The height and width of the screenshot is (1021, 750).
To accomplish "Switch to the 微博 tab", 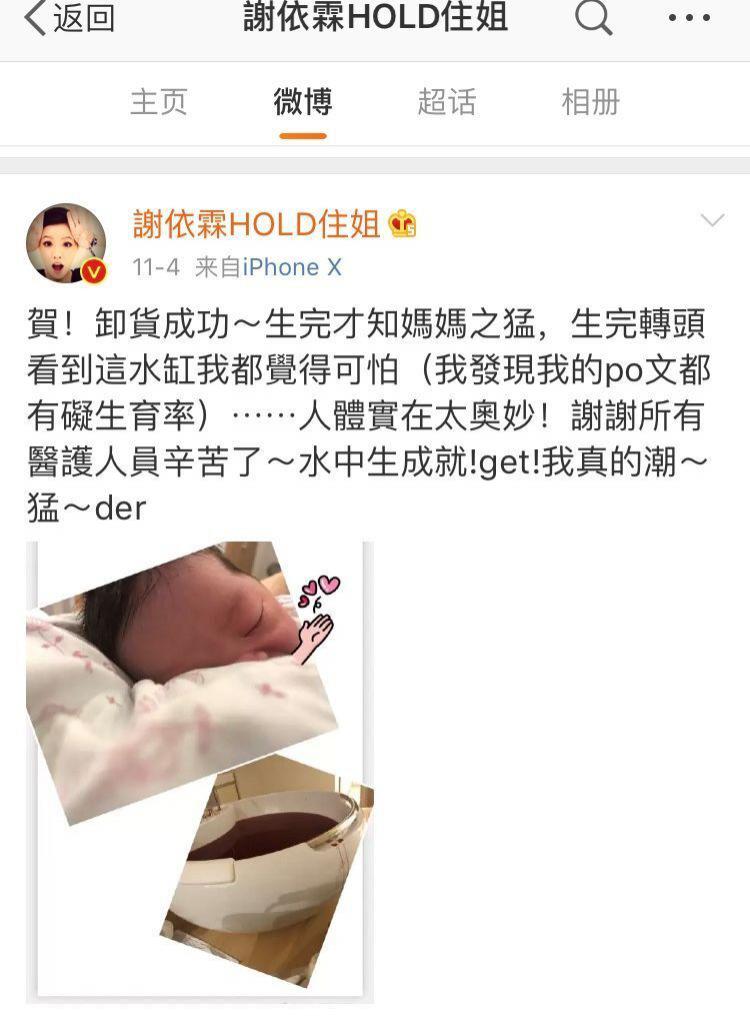I will (302, 102).
